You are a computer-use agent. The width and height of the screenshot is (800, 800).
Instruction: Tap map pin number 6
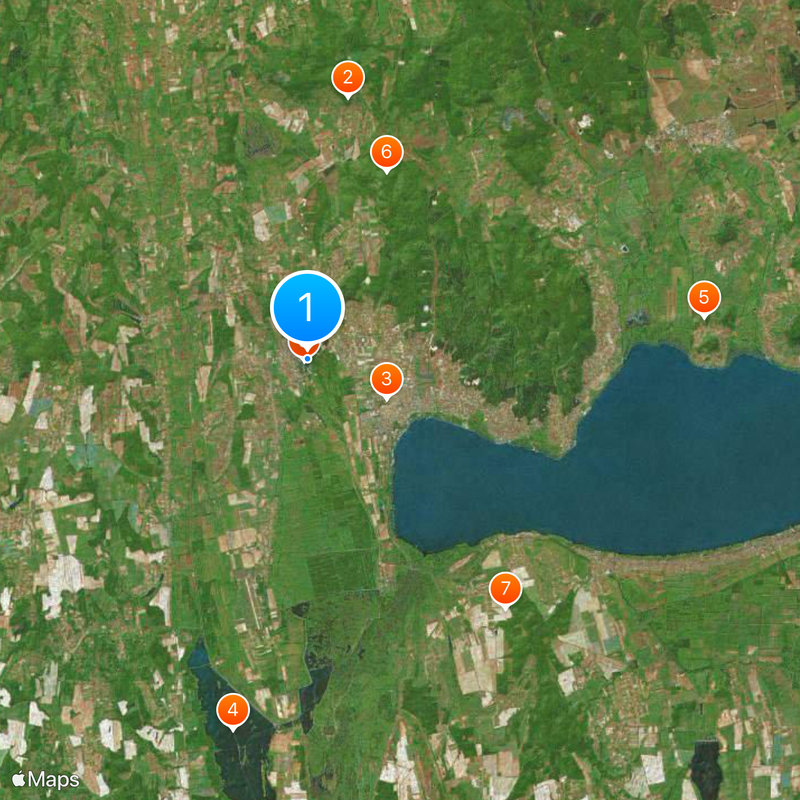click(x=386, y=152)
